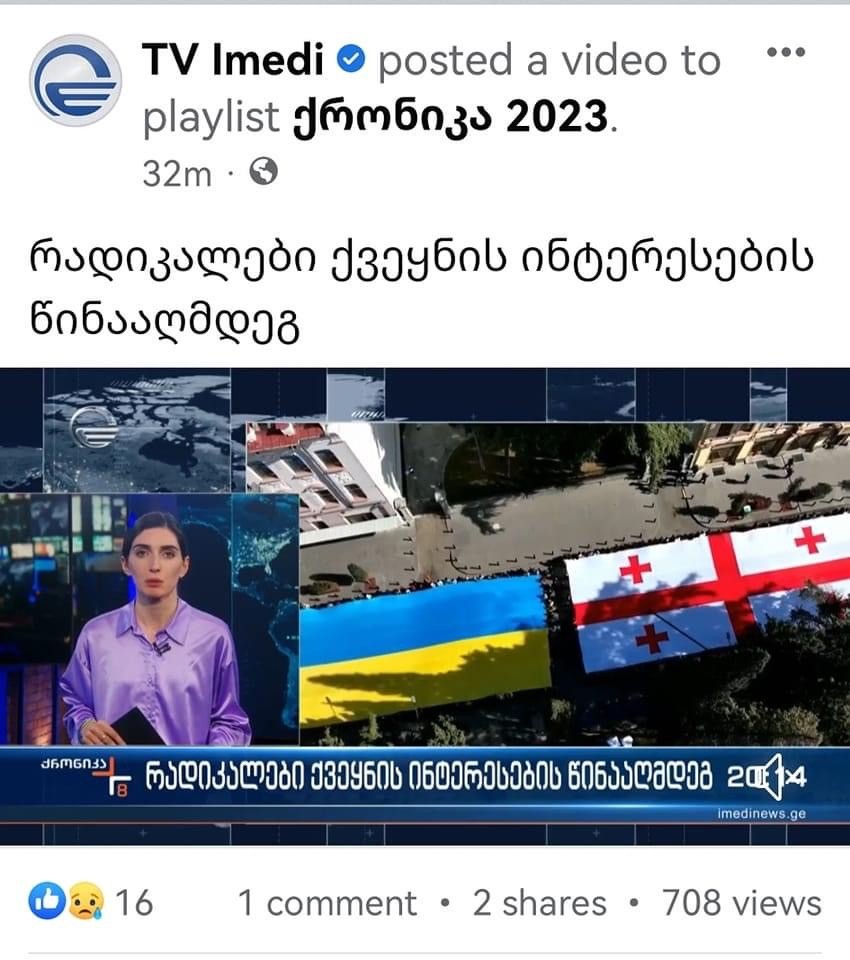The image size is (850, 960).
Task: Open the 1 comment thread
Action: (327, 903)
